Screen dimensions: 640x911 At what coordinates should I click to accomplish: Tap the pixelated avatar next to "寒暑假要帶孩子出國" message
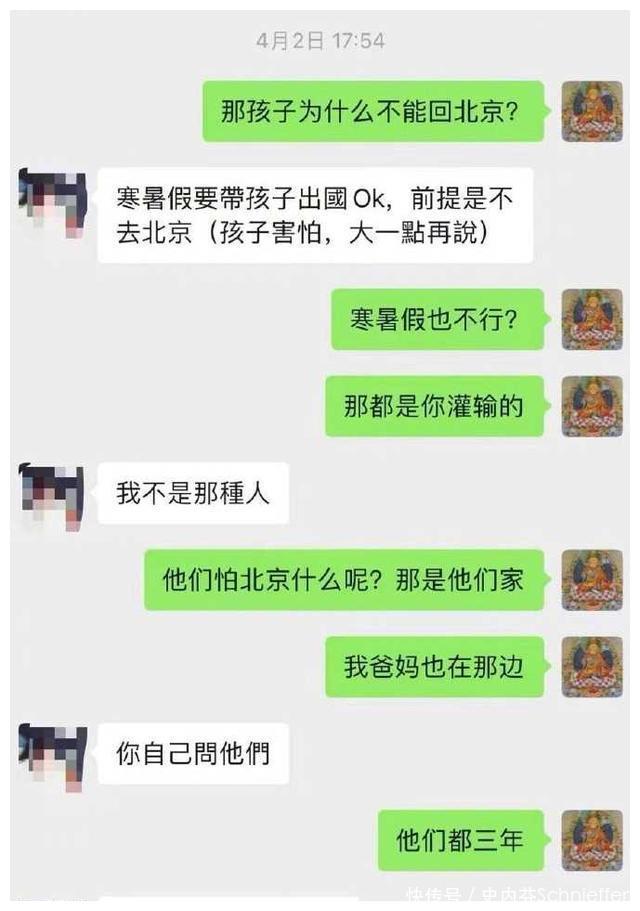click(x=51, y=203)
